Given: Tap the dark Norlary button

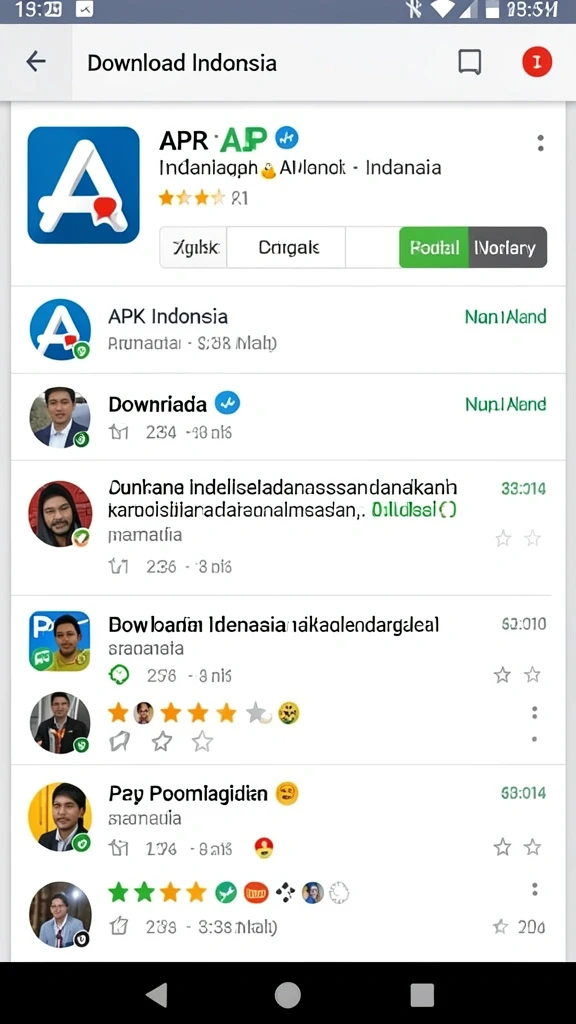Looking at the screenshot, I should 507,248.
